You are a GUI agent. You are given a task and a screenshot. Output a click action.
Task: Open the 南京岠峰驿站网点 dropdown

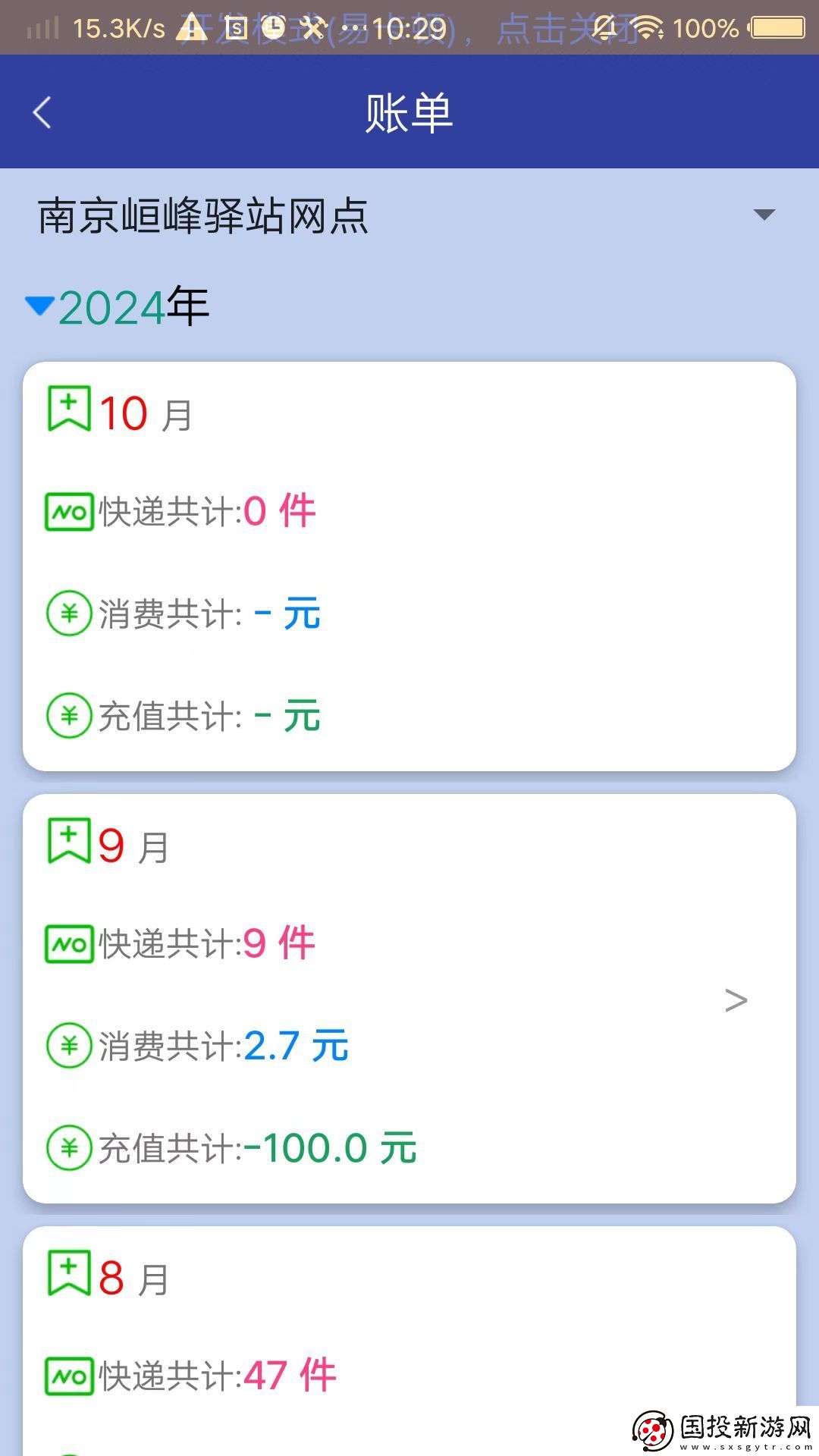tap(763, 215)
